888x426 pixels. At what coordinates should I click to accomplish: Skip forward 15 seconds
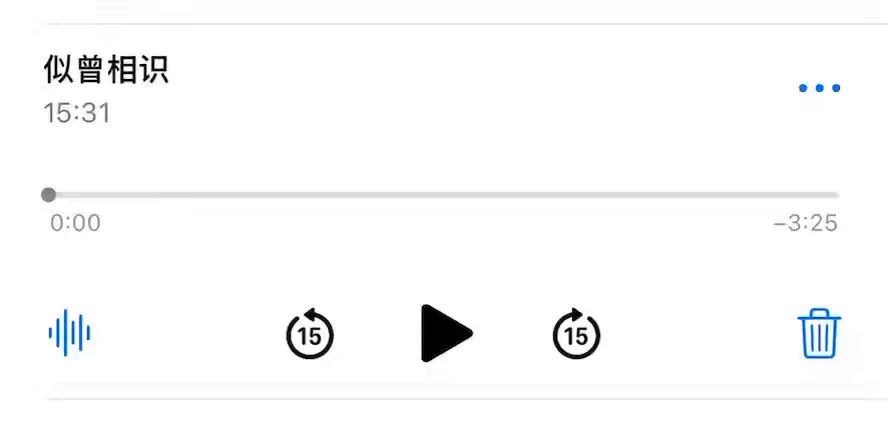coord(577,334)
